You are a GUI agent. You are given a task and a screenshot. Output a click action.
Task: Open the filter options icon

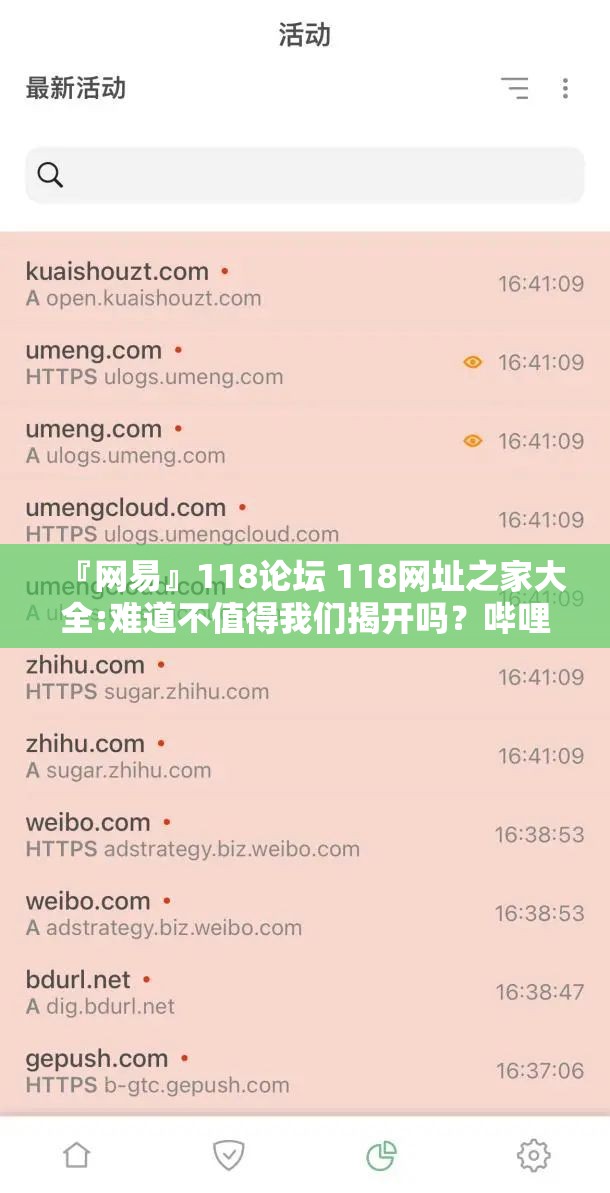point(515,88)
